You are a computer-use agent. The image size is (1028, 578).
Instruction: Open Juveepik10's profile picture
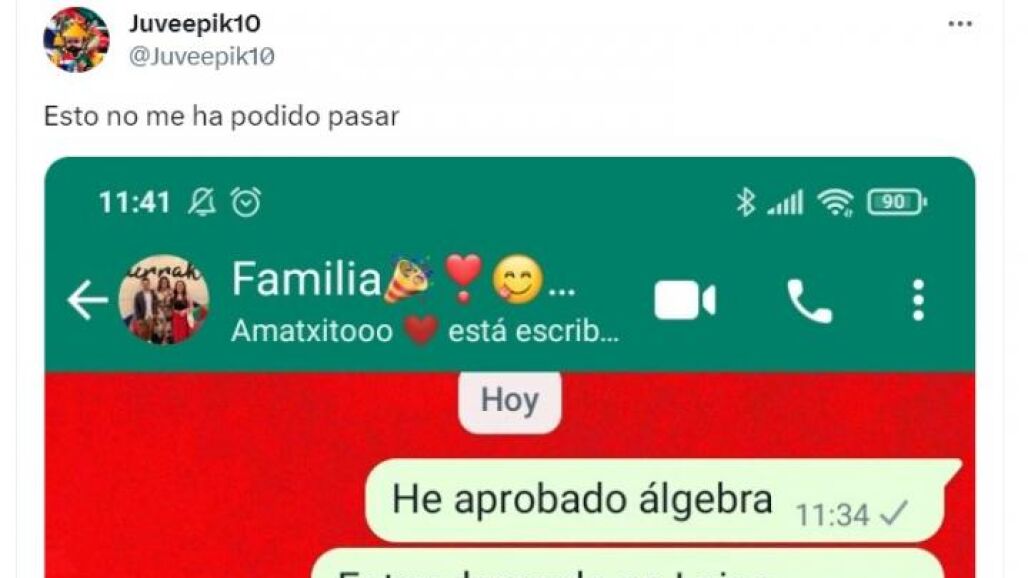click(x=76, y=40)
